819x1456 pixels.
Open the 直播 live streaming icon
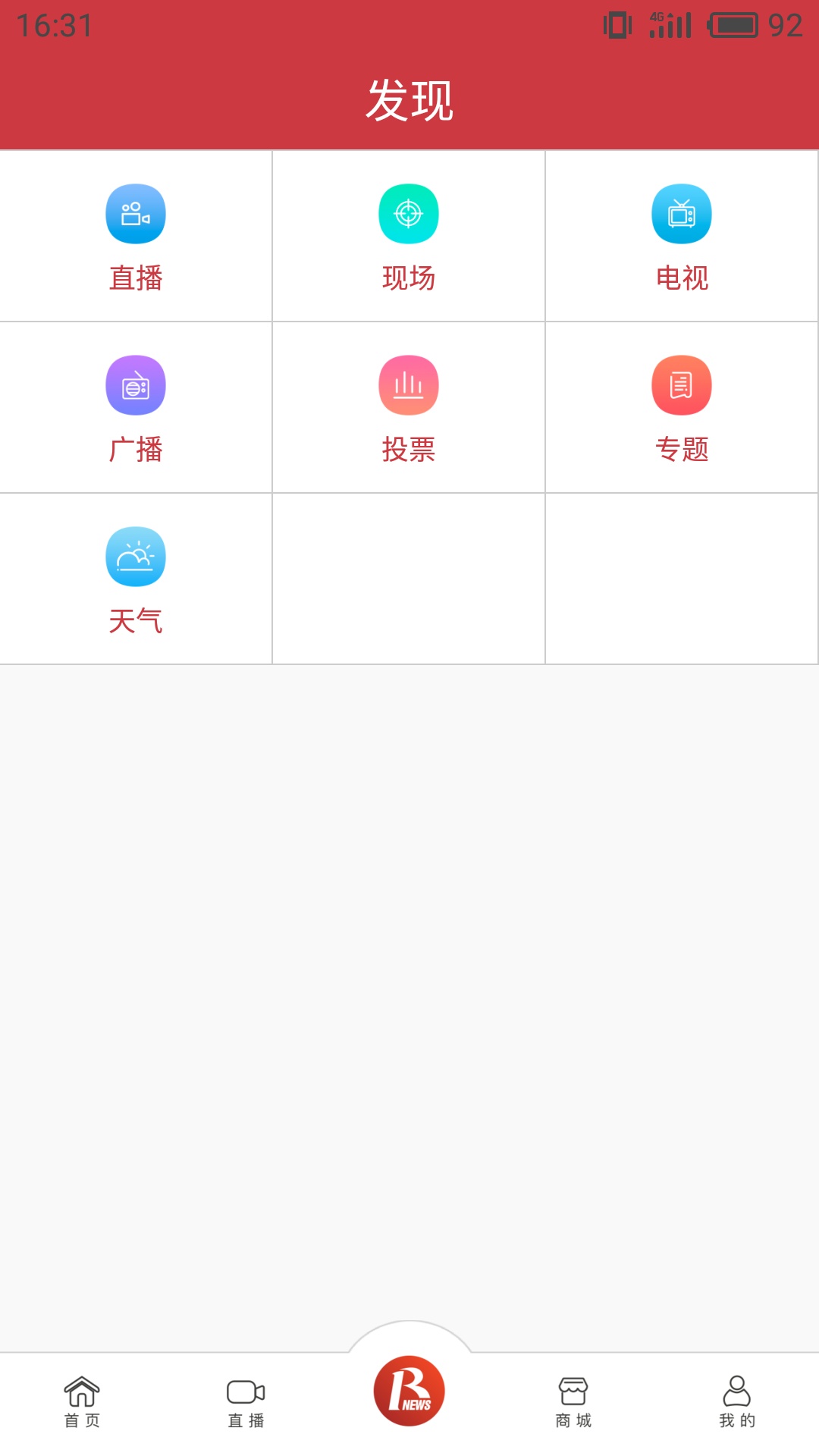tap(136, 214)
